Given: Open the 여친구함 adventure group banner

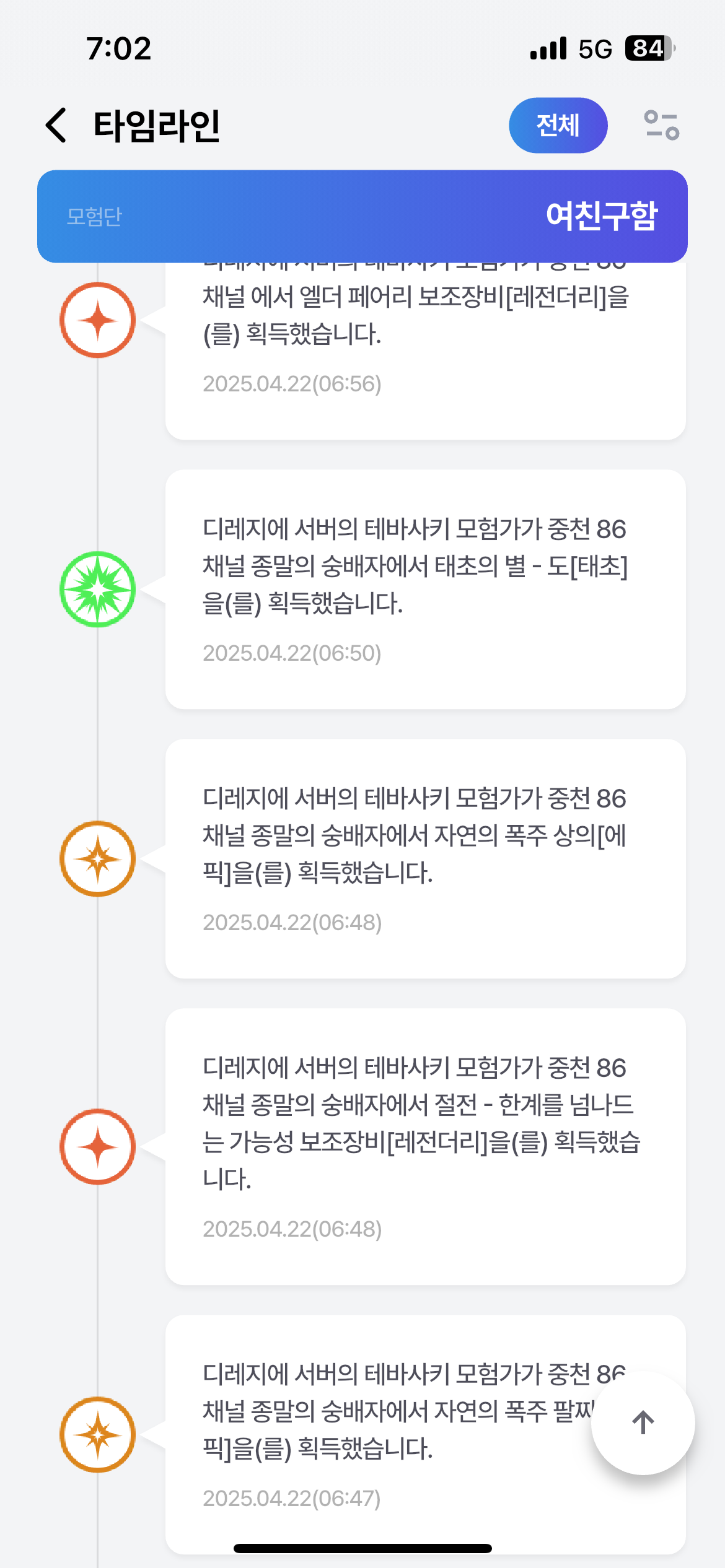Looking at the screenshot, I should [362, 216].
